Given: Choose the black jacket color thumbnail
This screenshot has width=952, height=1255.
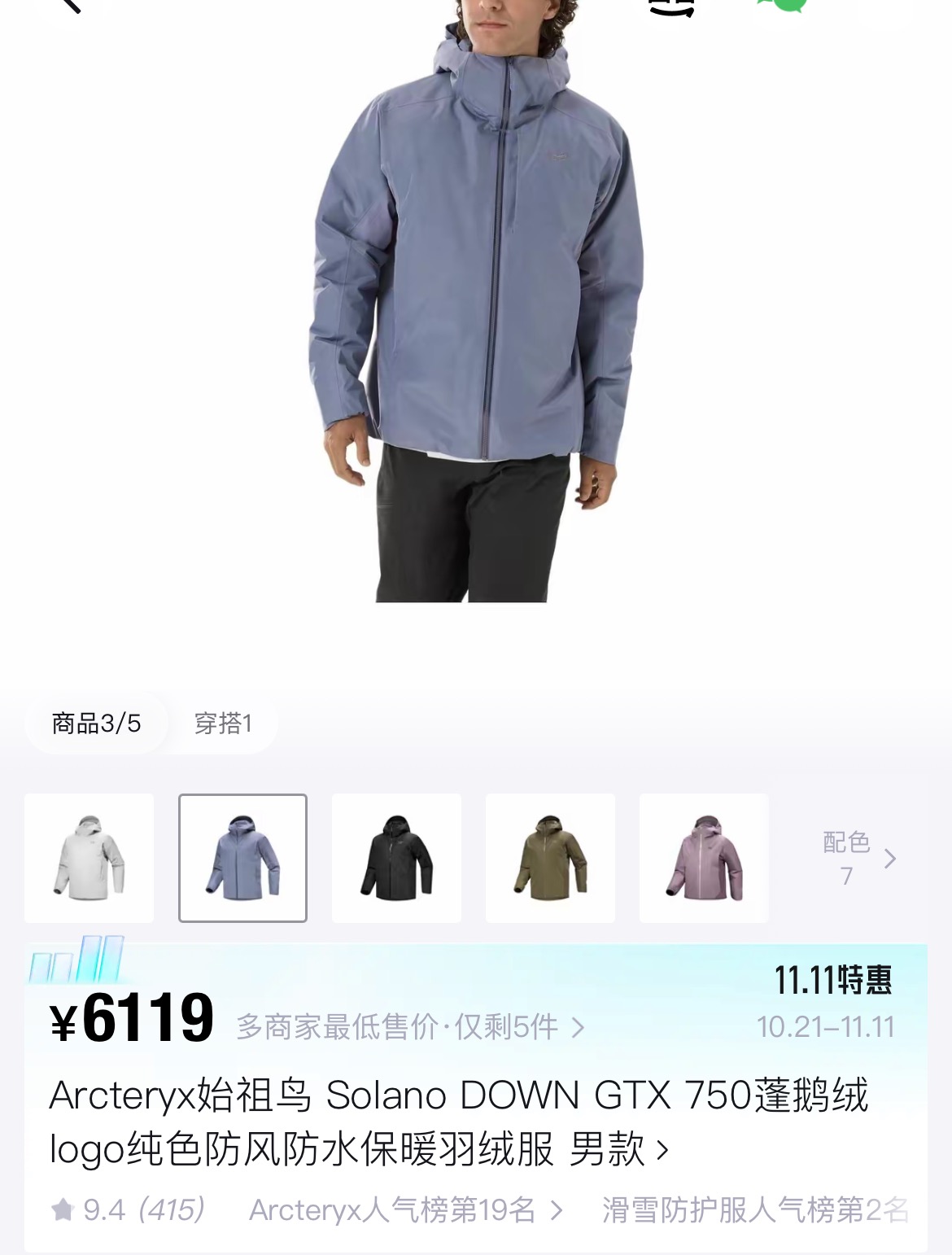Looking at the screenshot, I should click(396, 858).
